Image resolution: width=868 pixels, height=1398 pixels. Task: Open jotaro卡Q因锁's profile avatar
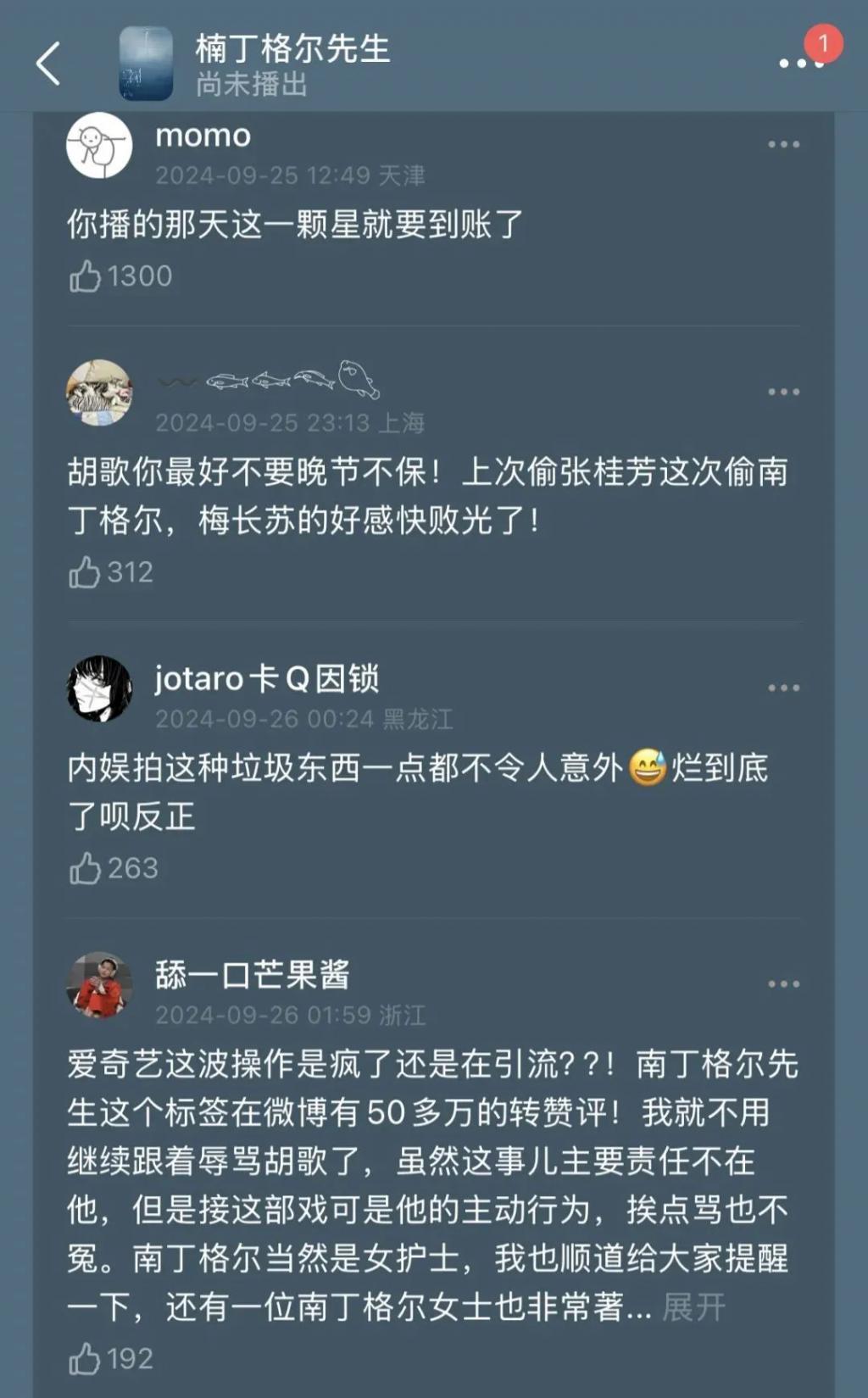[99, 688]
